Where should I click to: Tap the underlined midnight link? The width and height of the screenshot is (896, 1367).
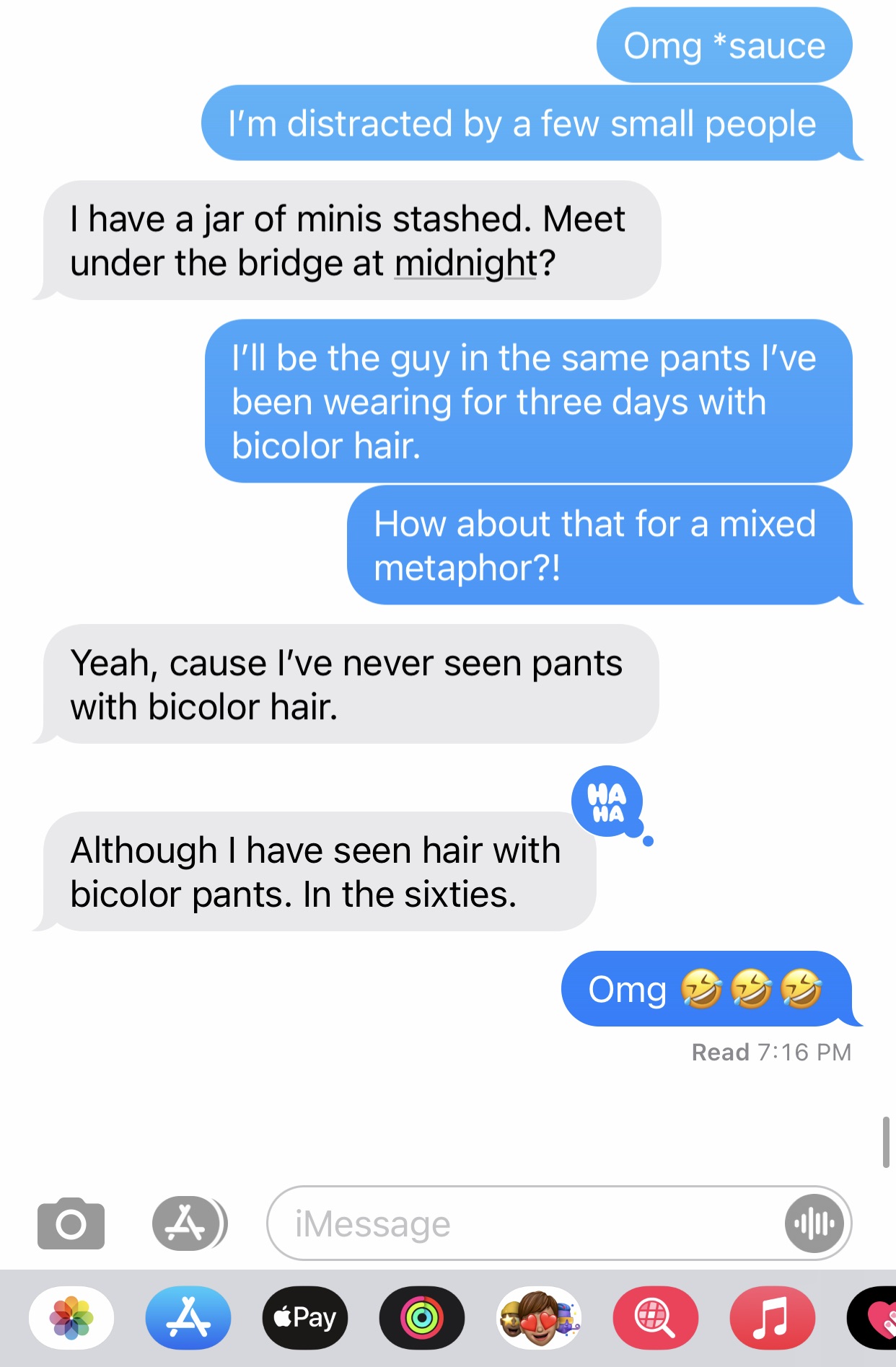465,263
